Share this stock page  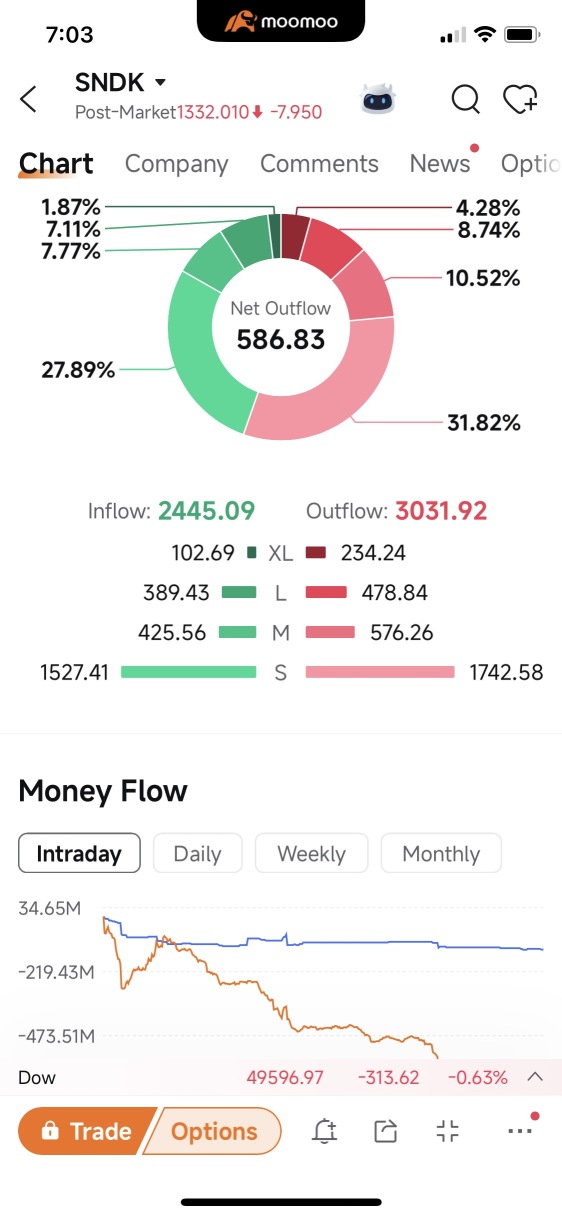click(x=385, y=1131)
